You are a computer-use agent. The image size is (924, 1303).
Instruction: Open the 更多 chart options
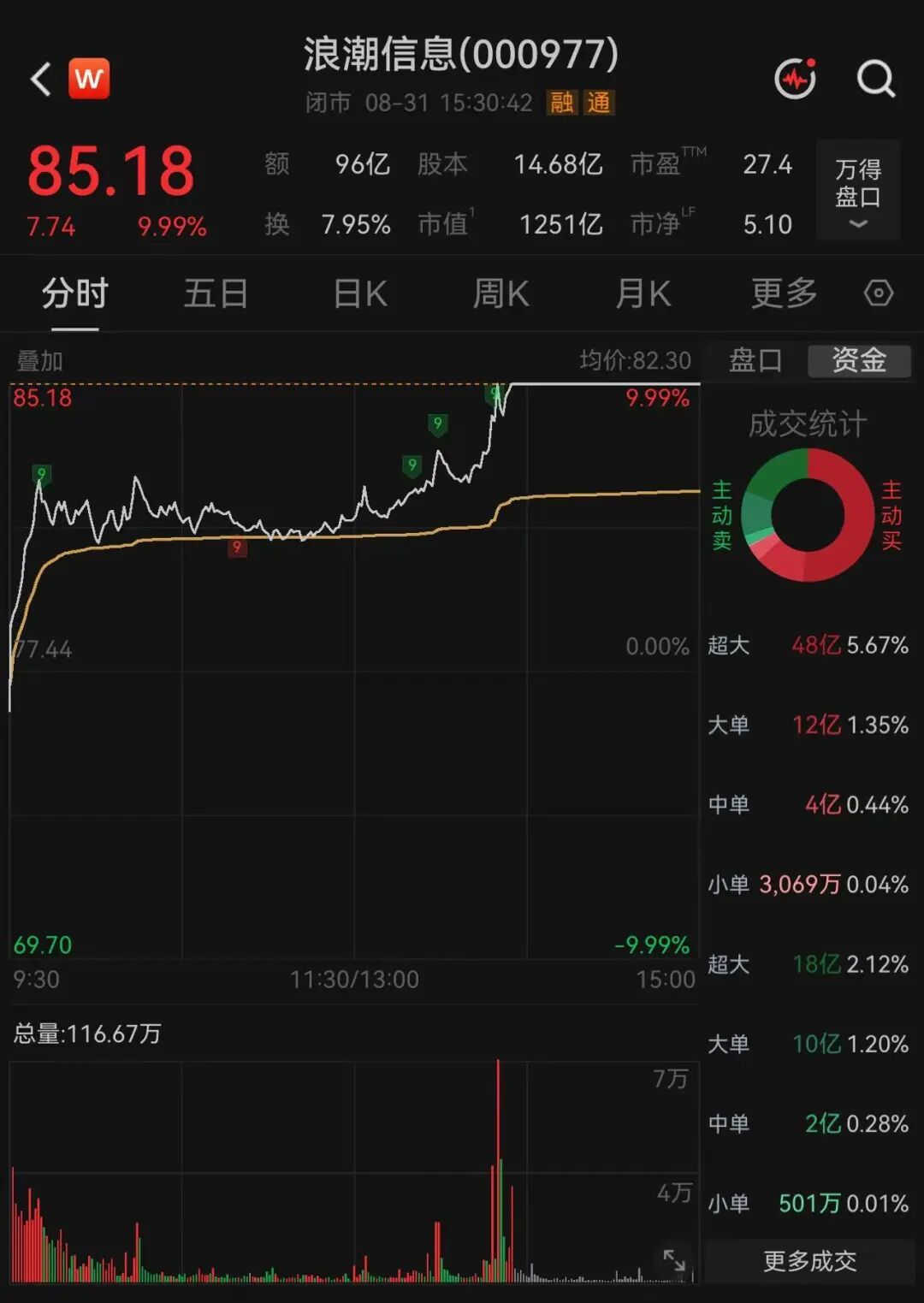pos(784,293)
